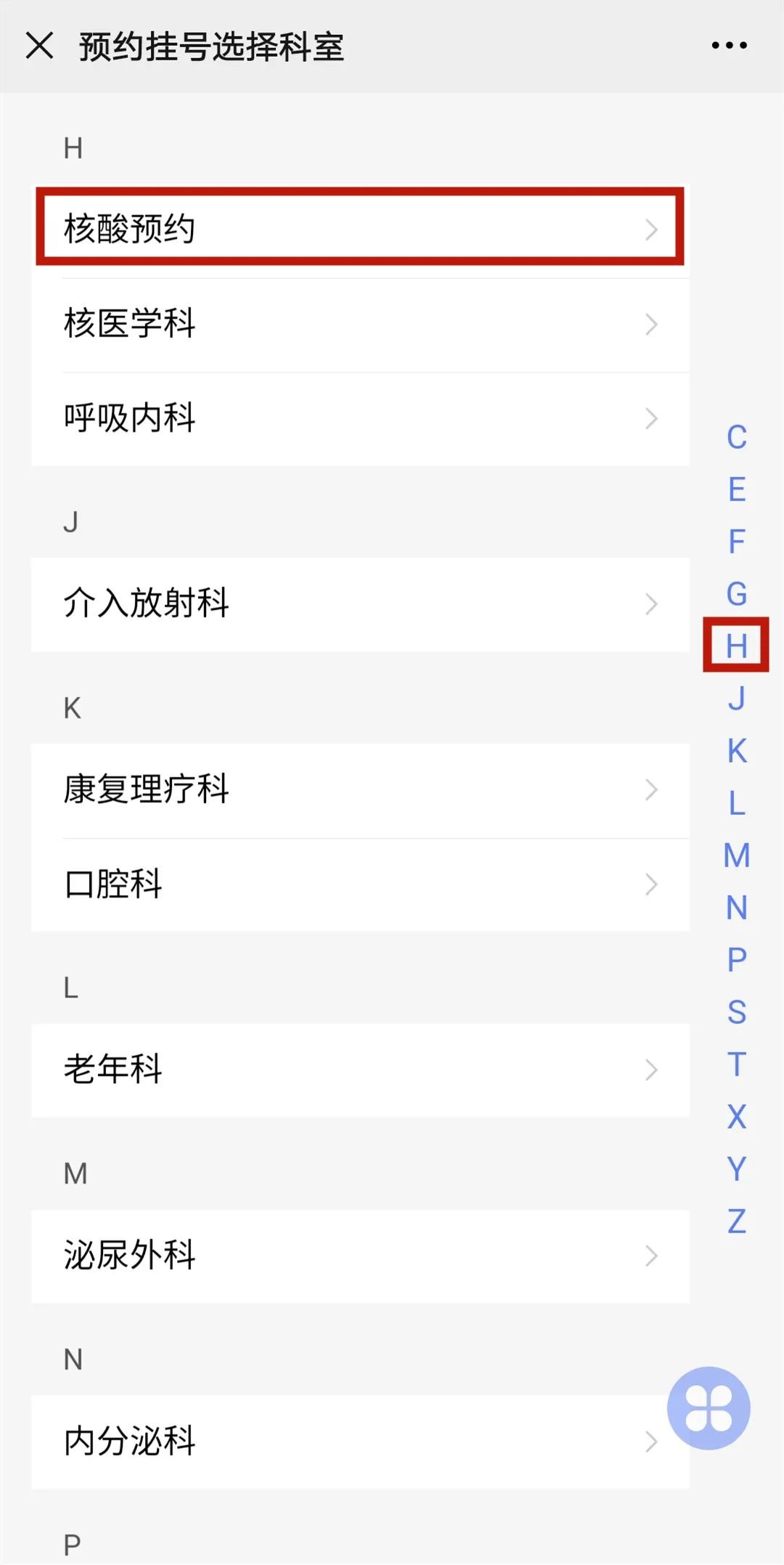This screenshot has height=1565, width=784.
Task: Select the 内分泌科 department
Action: 360,1442
